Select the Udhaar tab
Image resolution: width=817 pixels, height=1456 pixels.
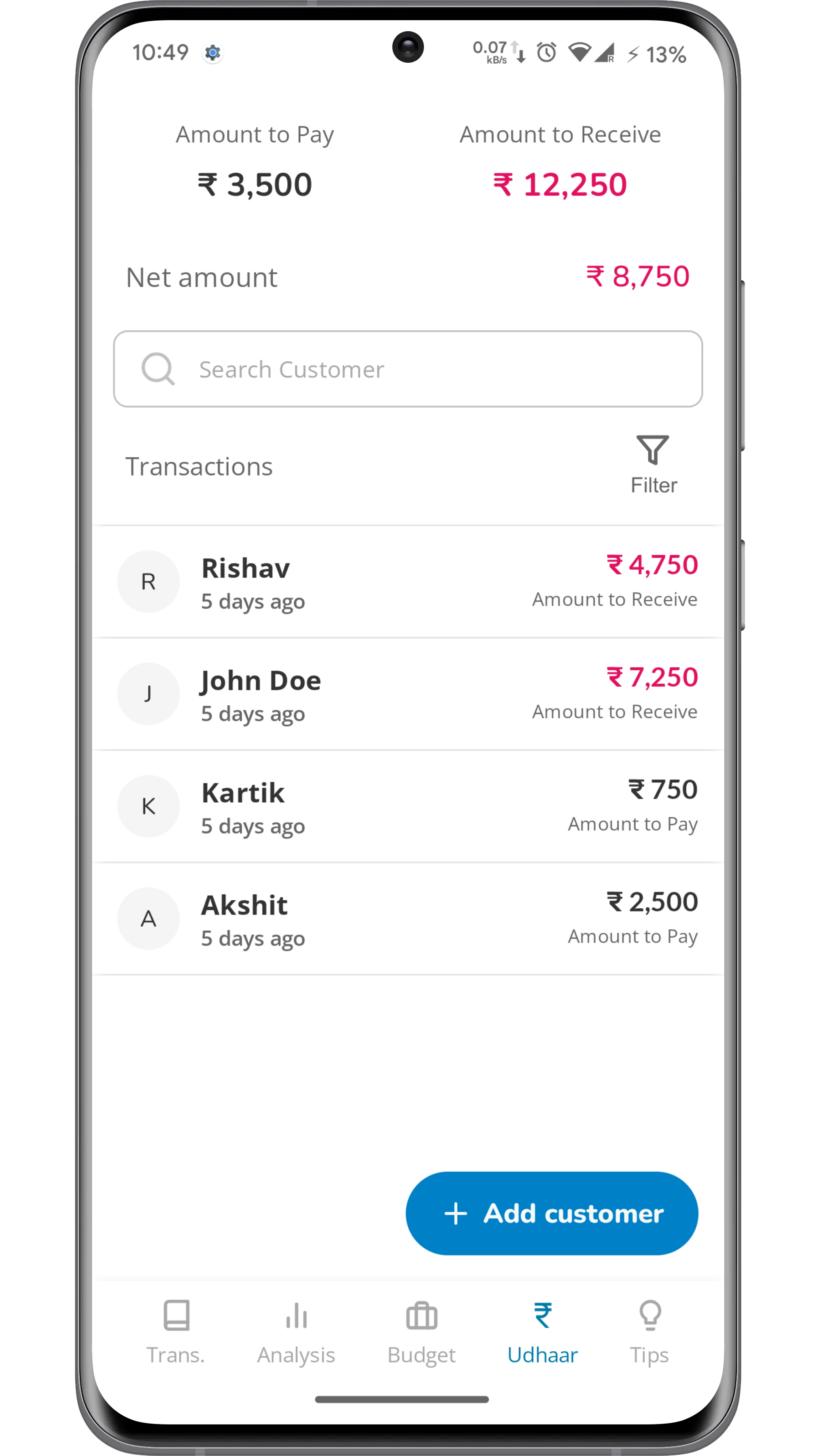[x=542, y=1332]
